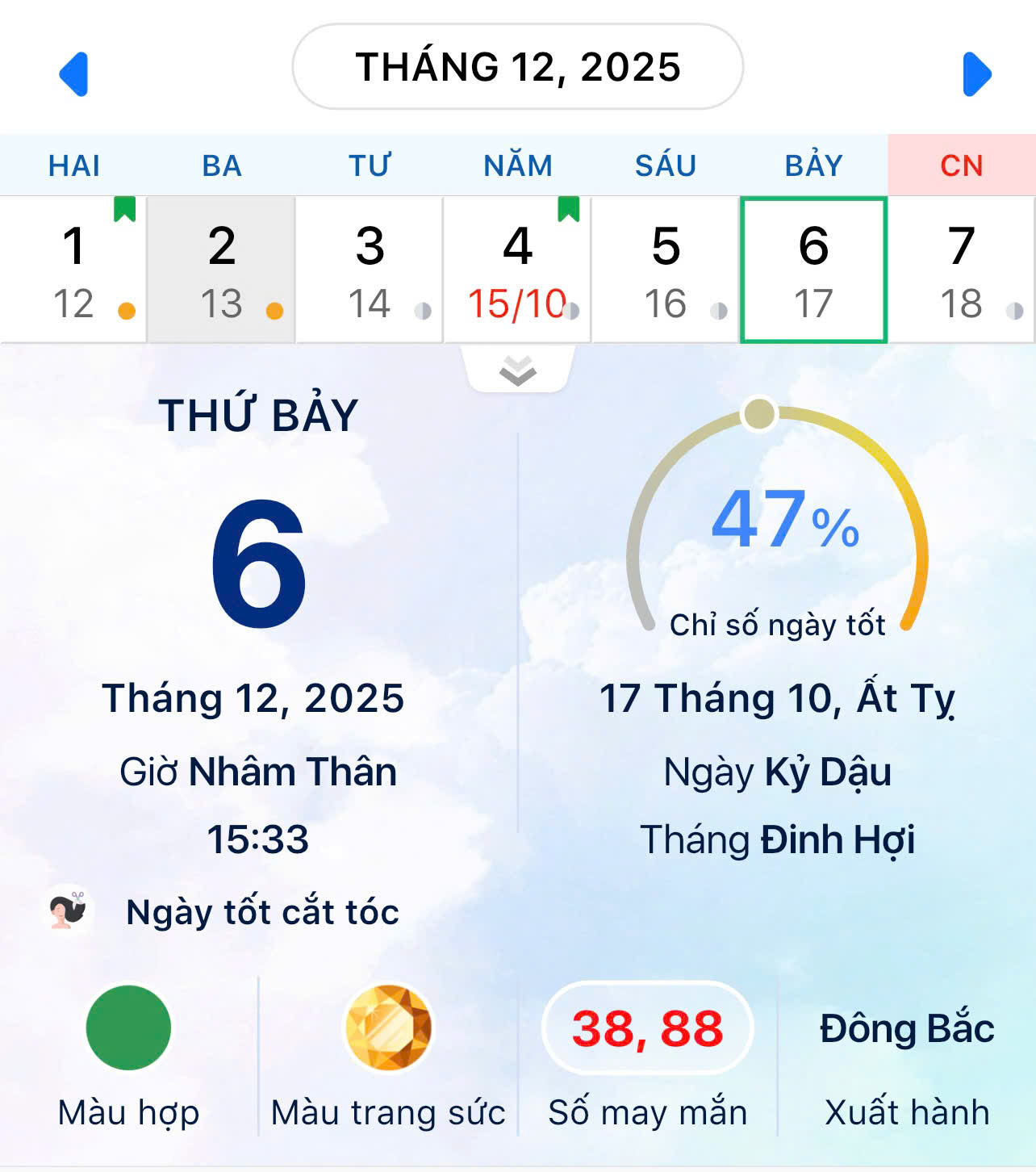Select the highlighted date 6 cell
1036x1172 pixels.
click(813, 268)
